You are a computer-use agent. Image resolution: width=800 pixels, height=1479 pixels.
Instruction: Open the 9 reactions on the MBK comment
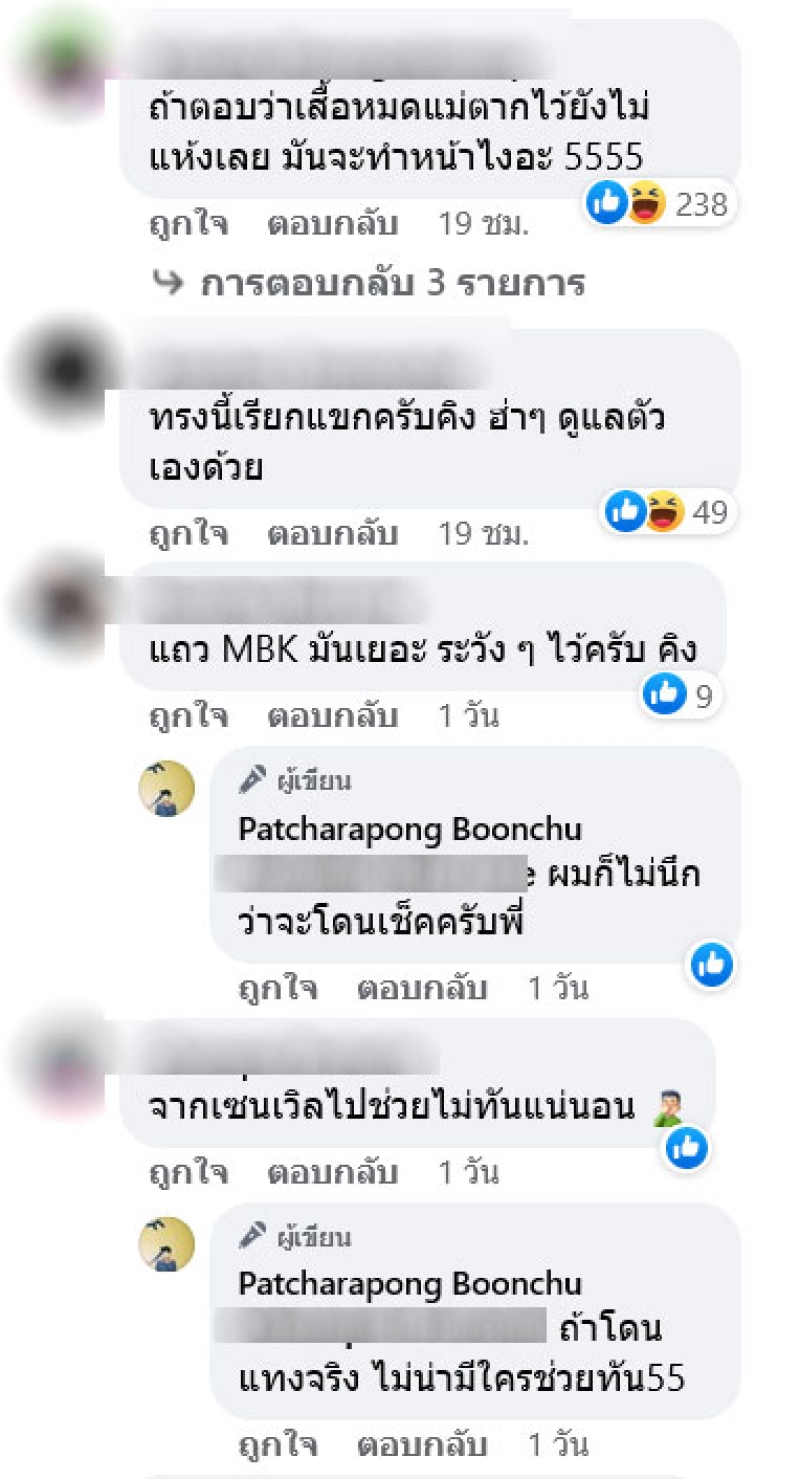(682, 695)
